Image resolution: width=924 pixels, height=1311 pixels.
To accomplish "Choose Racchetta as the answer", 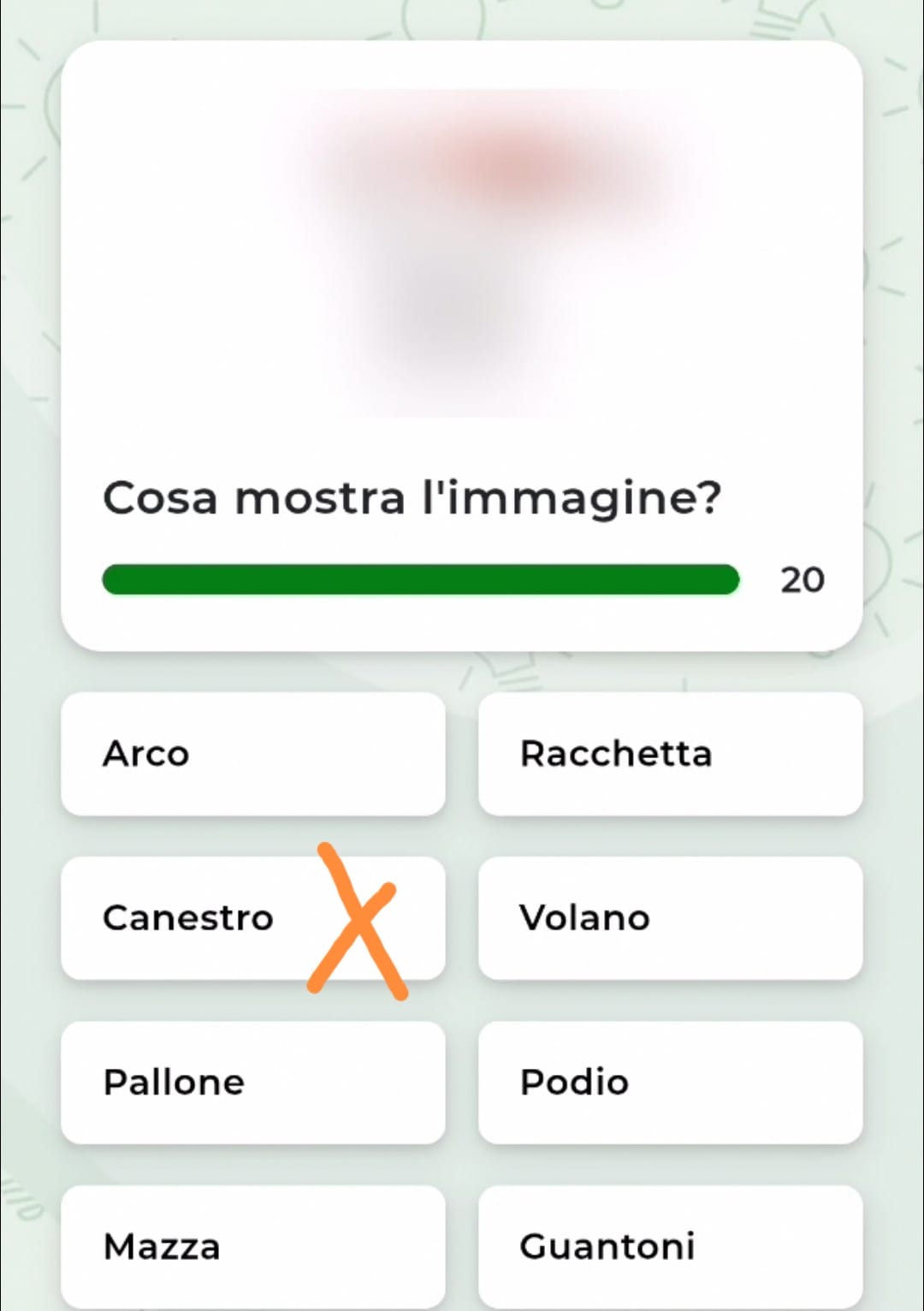I will coord(670,754).
